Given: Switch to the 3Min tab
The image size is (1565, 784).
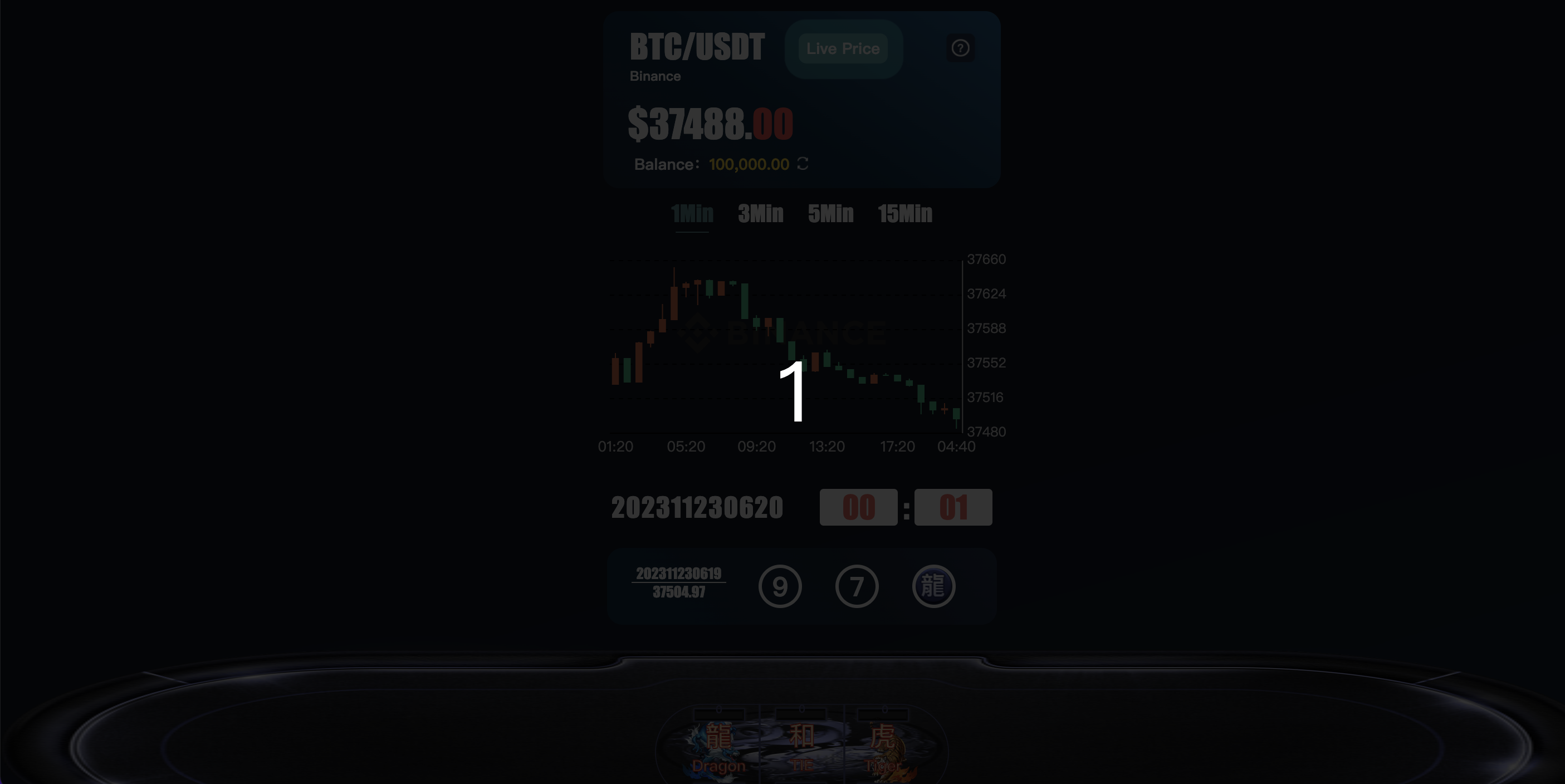Looking at the screenshot, I should [760, 214].
